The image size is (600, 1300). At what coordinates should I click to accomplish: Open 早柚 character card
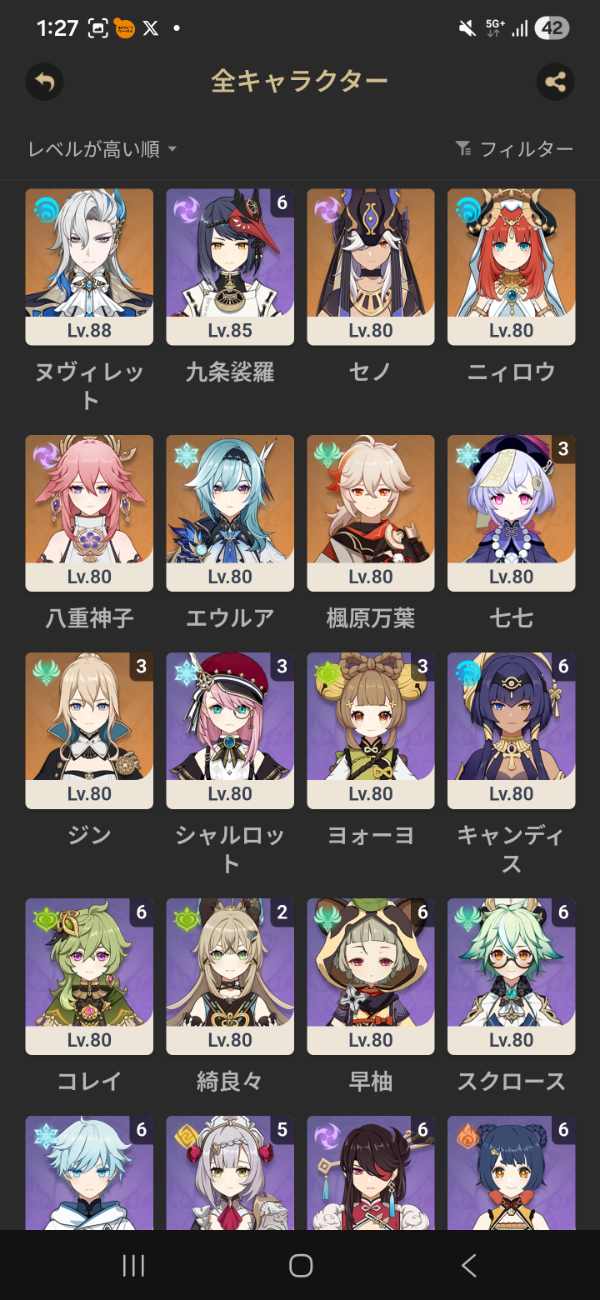click(x=371, y=976)
